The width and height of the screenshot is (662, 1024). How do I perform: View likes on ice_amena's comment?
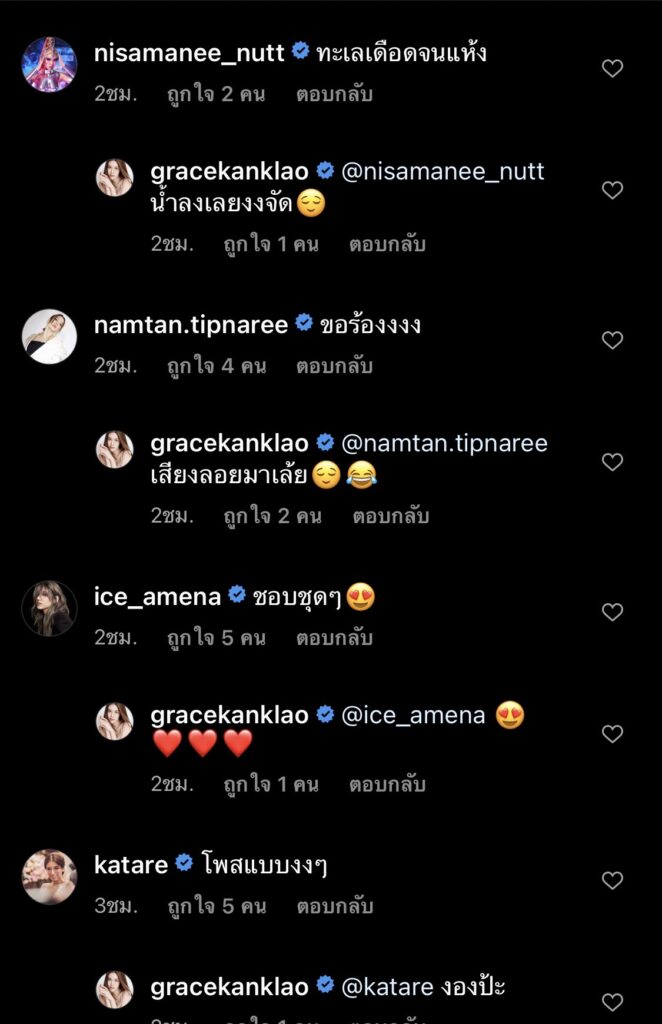[x=216, y=638]
